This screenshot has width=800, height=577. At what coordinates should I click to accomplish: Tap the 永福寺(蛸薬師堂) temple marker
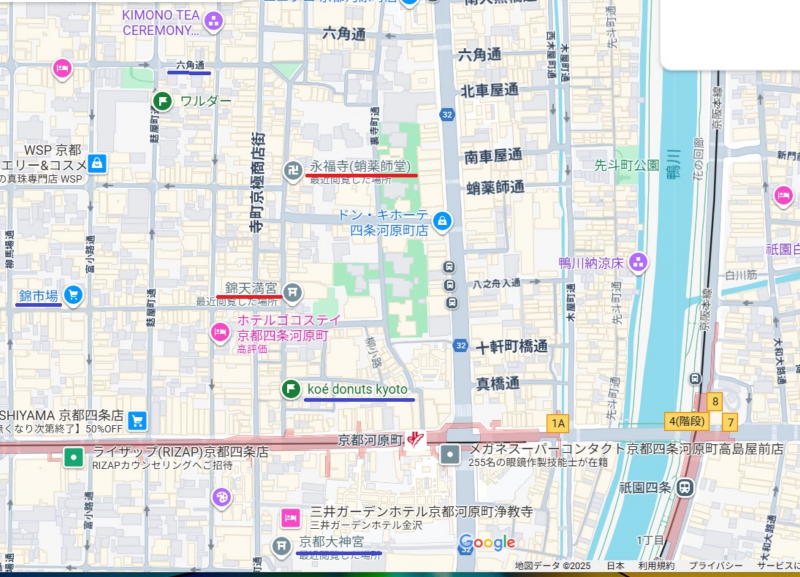tap(292, 169)
